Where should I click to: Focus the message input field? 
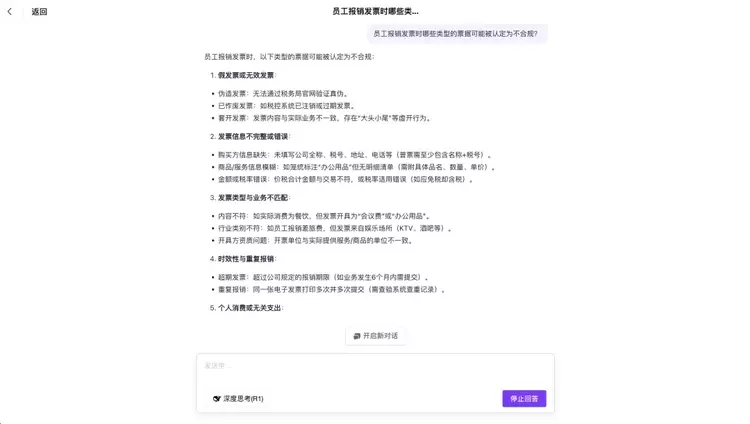pos(375,368)
